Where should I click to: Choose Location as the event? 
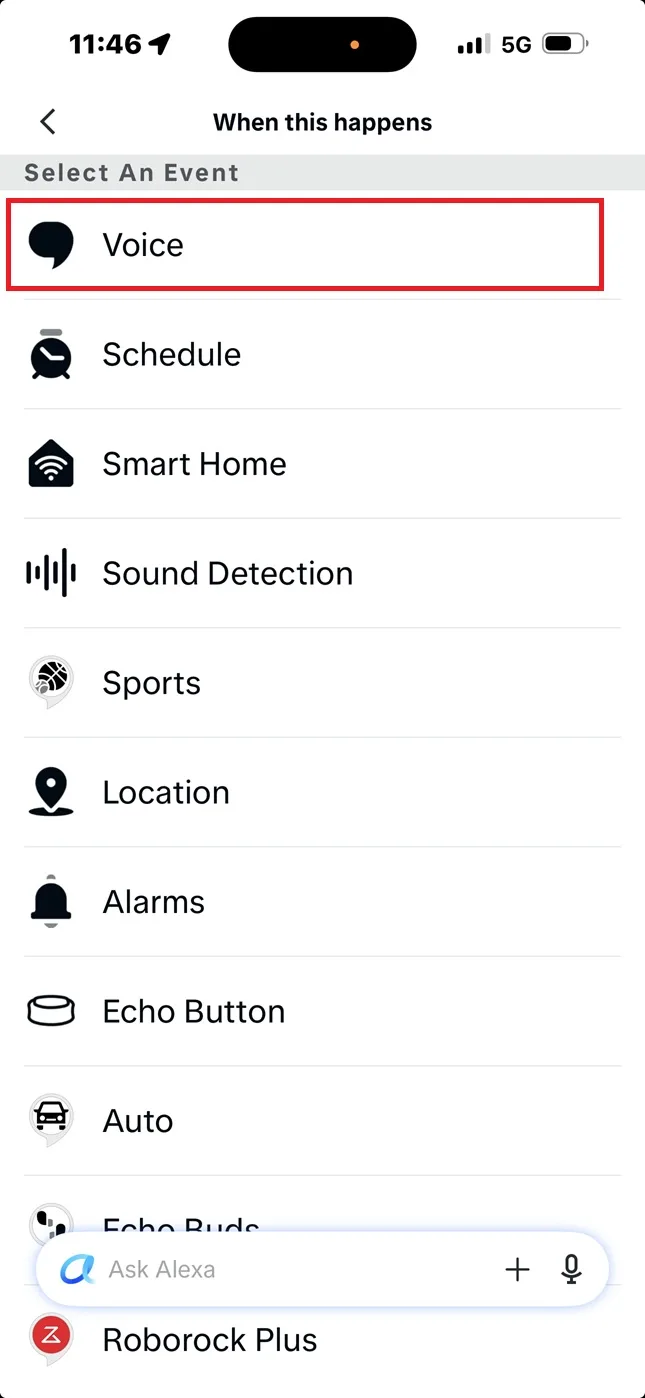point(322,792)
